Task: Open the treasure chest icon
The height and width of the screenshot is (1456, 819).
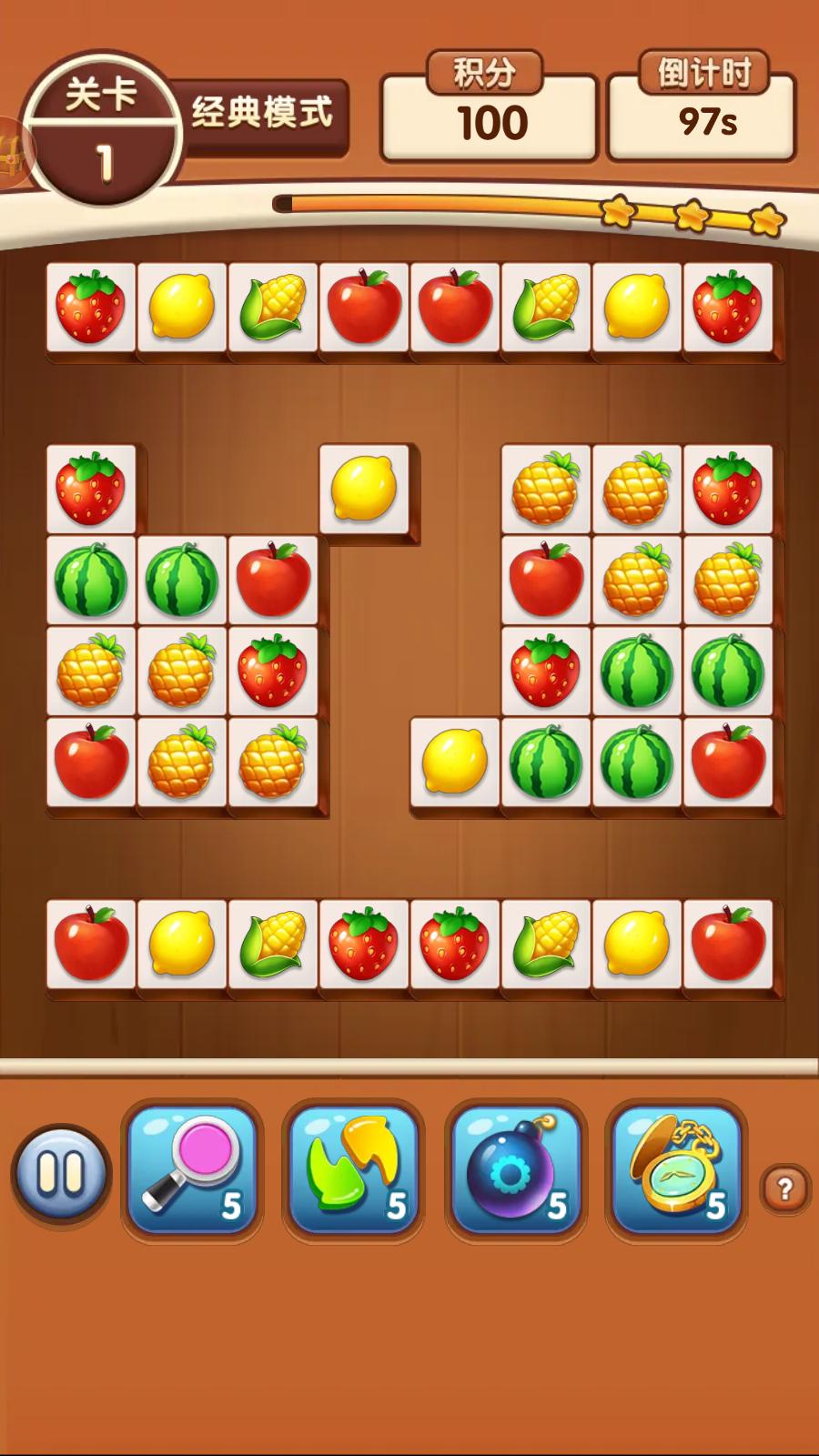Action: [x=11, y=150]
